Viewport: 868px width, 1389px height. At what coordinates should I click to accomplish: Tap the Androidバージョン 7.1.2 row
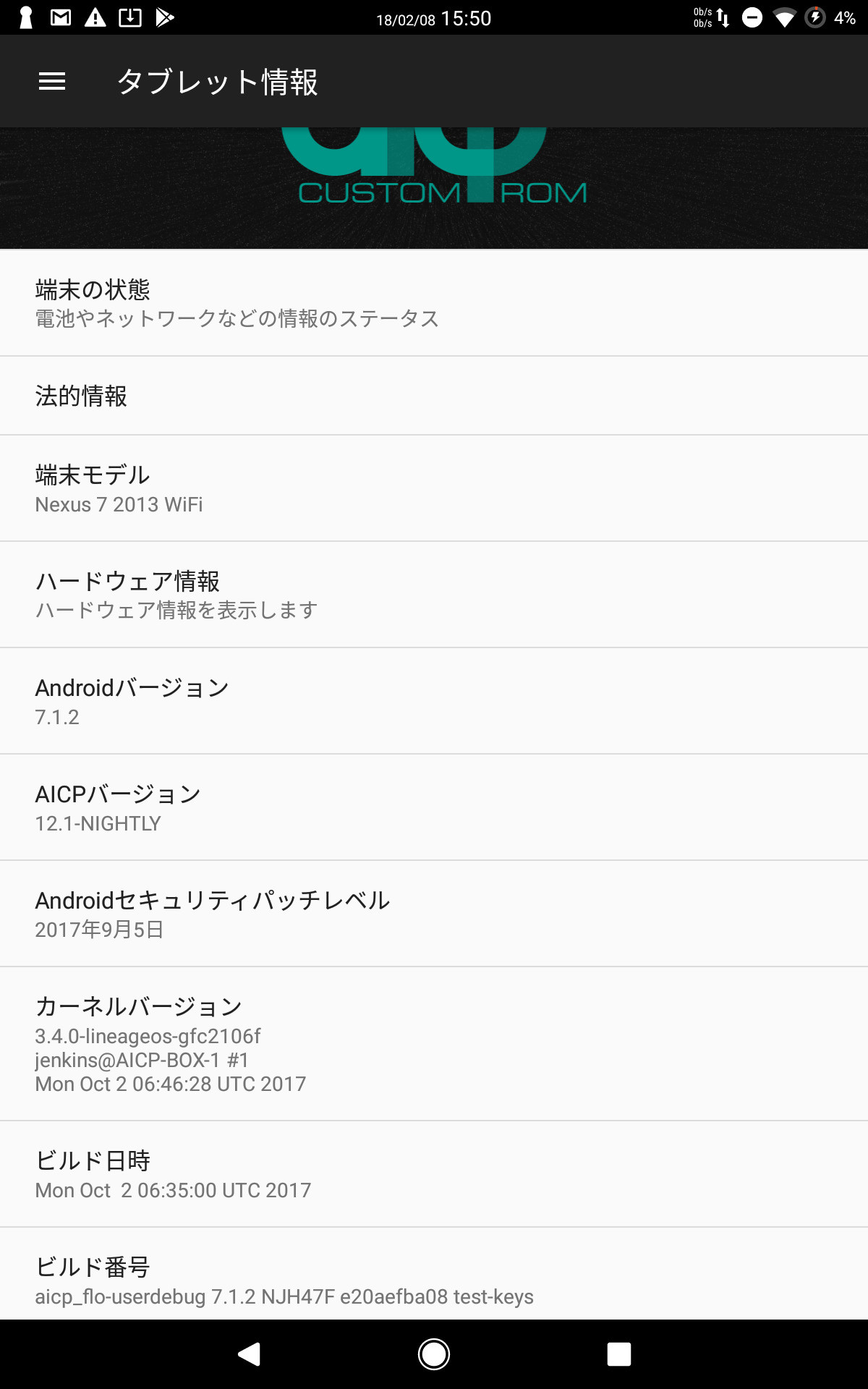434,701
